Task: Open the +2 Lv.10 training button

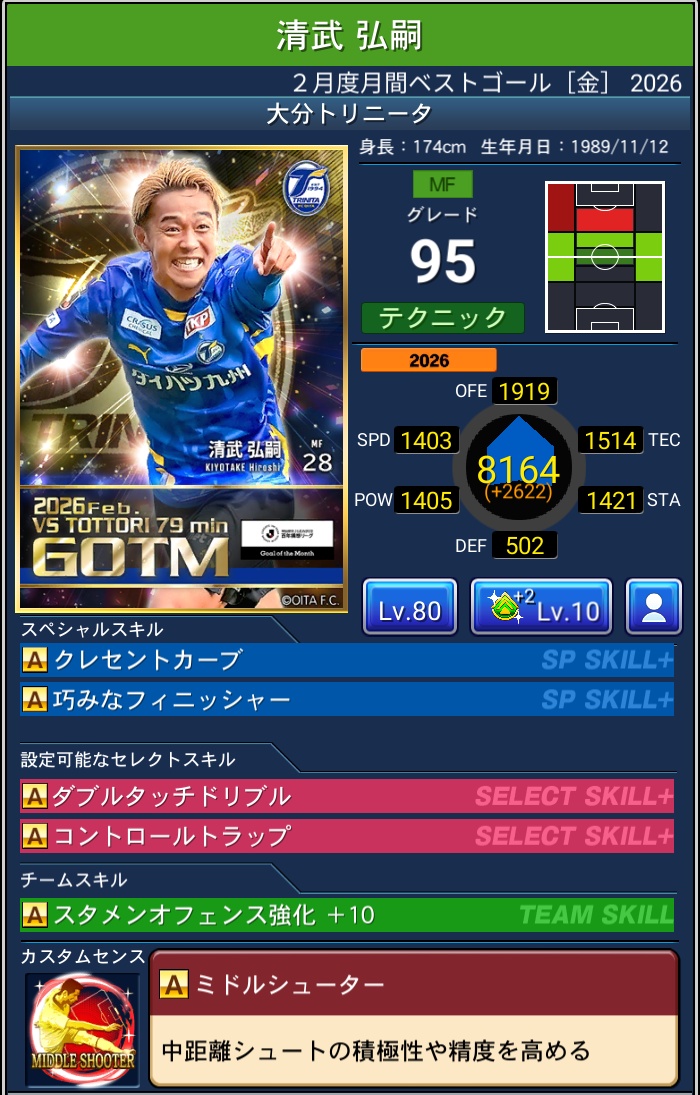Action: click(x=540, y=607)
